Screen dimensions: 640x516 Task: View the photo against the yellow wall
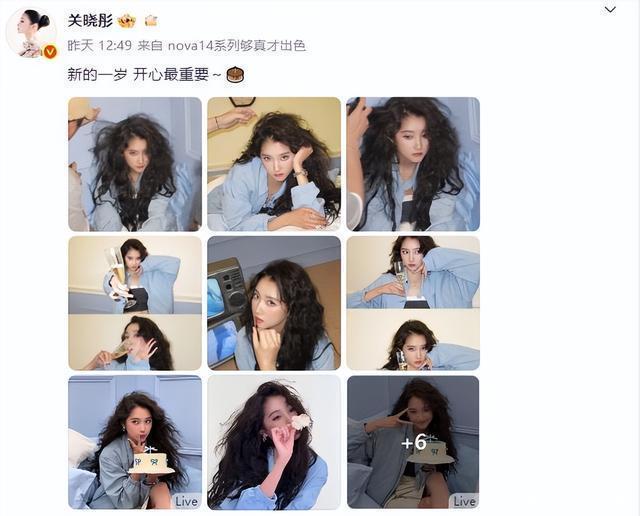(274, 164)
